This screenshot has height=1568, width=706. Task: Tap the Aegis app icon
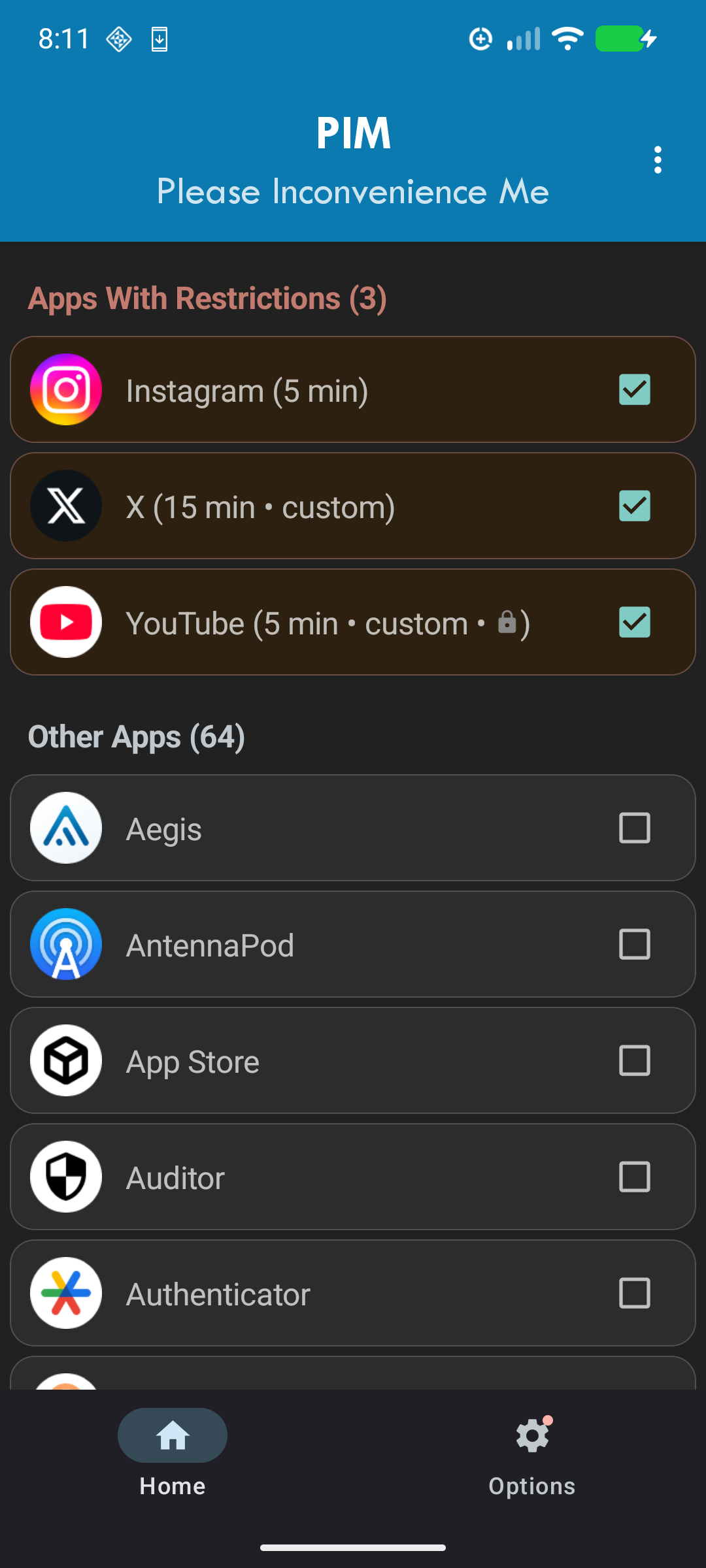65,828
